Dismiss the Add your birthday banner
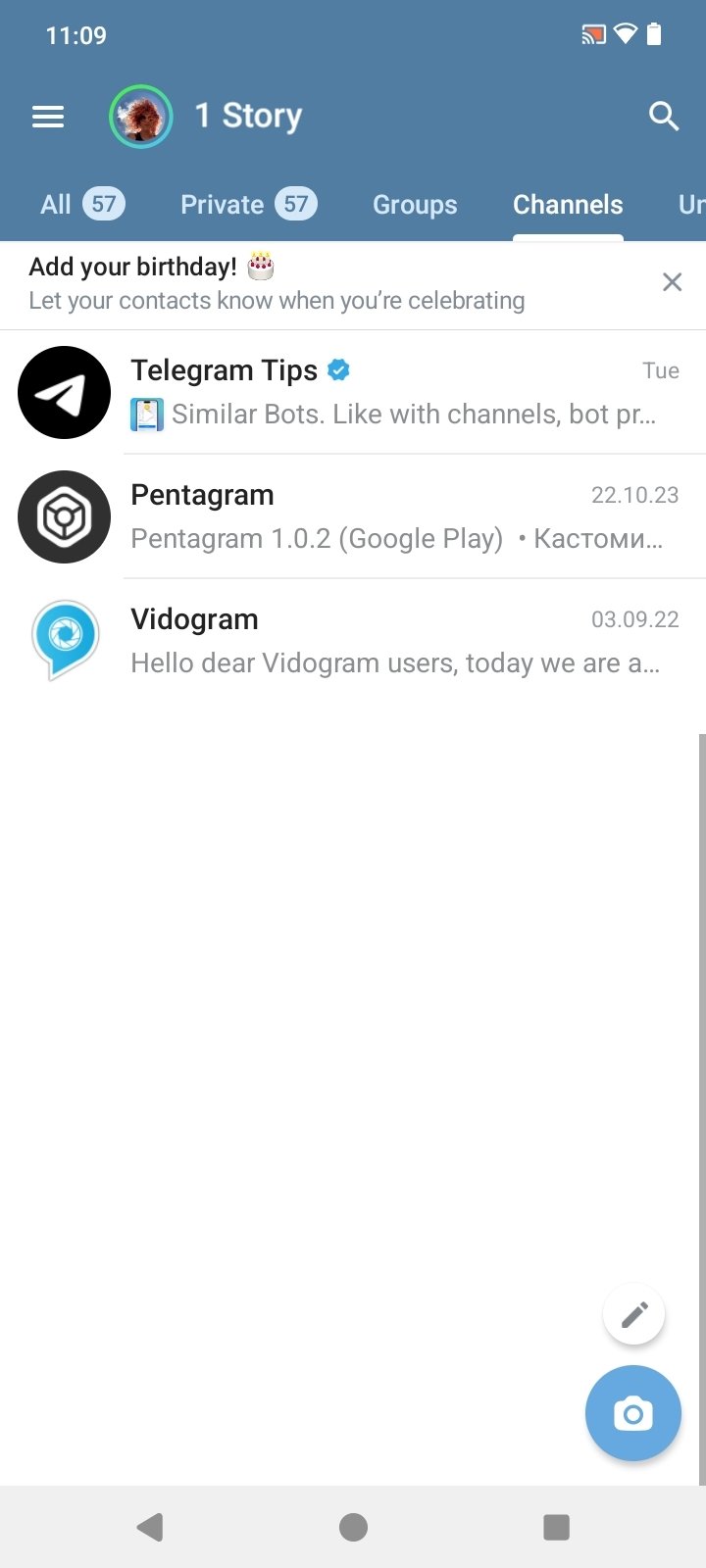The width and height of the screenshot is (706, 1568). click(672, 283)
